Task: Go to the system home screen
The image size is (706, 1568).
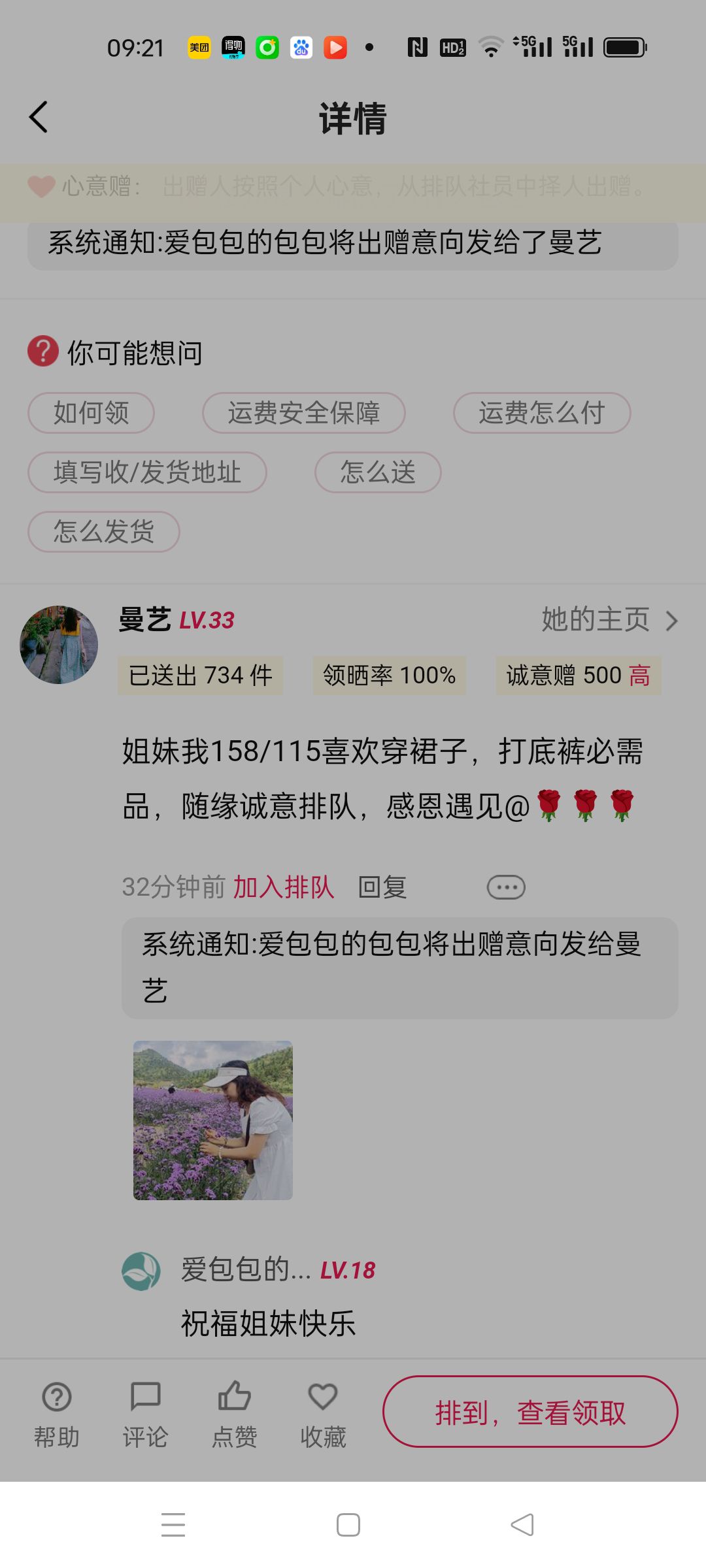Action: (348, 1525)
